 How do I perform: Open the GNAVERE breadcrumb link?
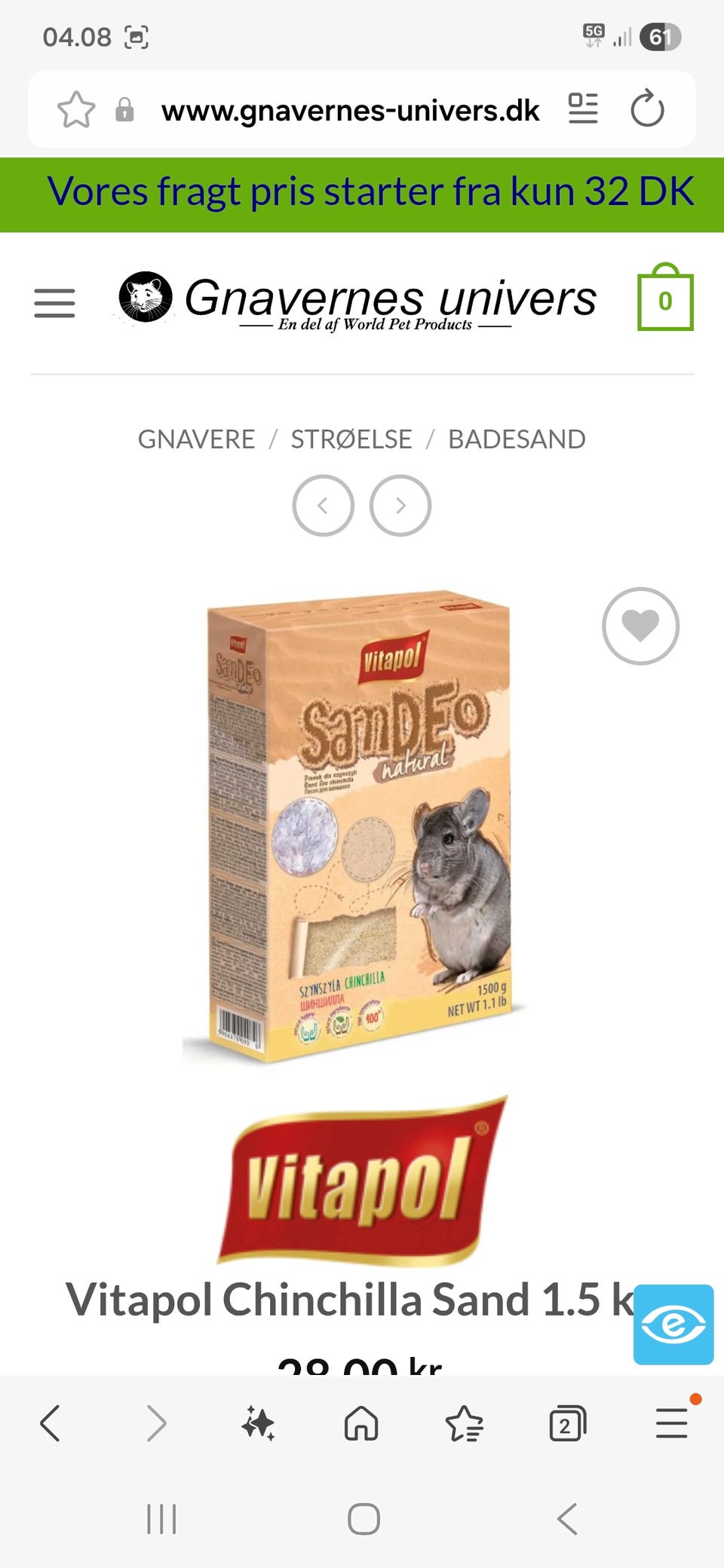pos(196,439)
